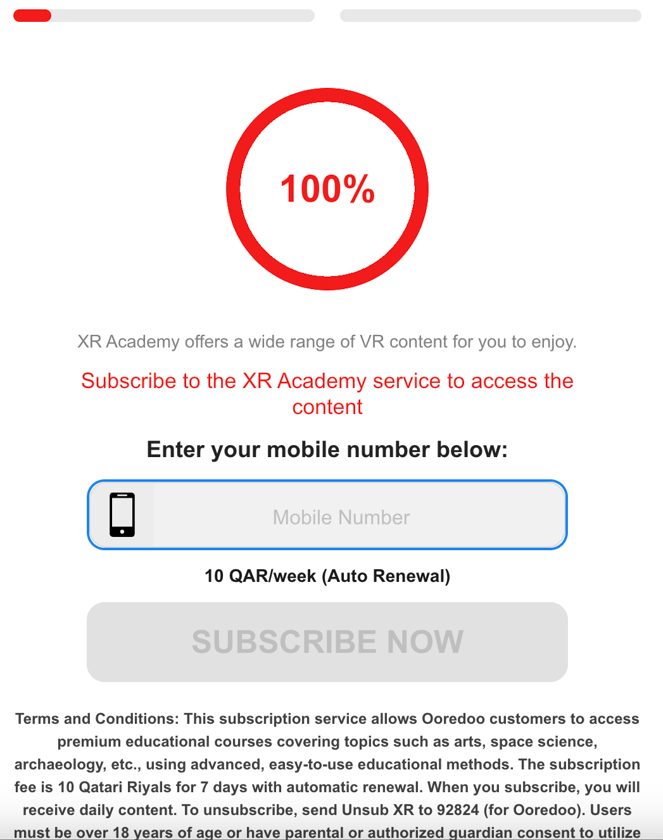Tap the Mobile Number input field
The image size is (663, 840).
342,516
